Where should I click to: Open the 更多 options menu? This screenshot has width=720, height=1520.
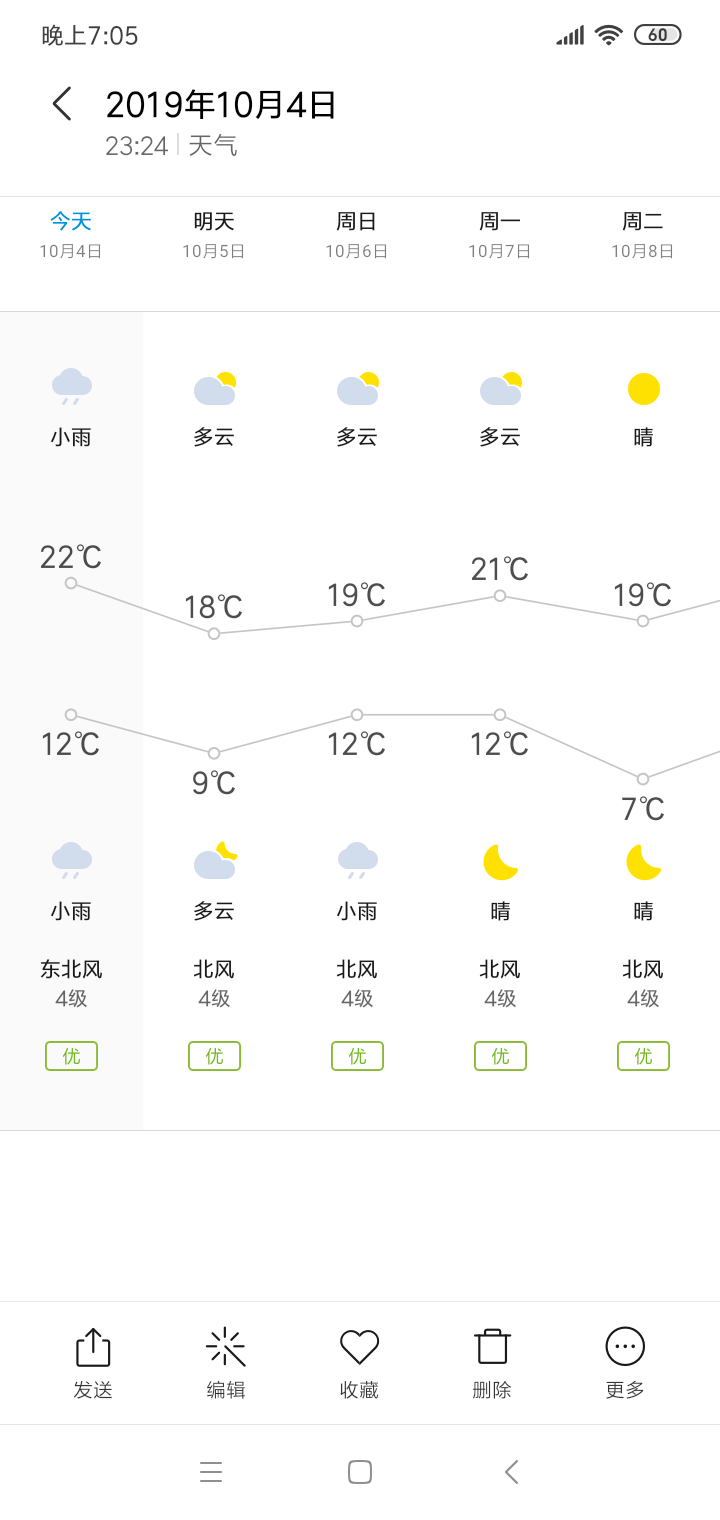(x=625, y=1360)
